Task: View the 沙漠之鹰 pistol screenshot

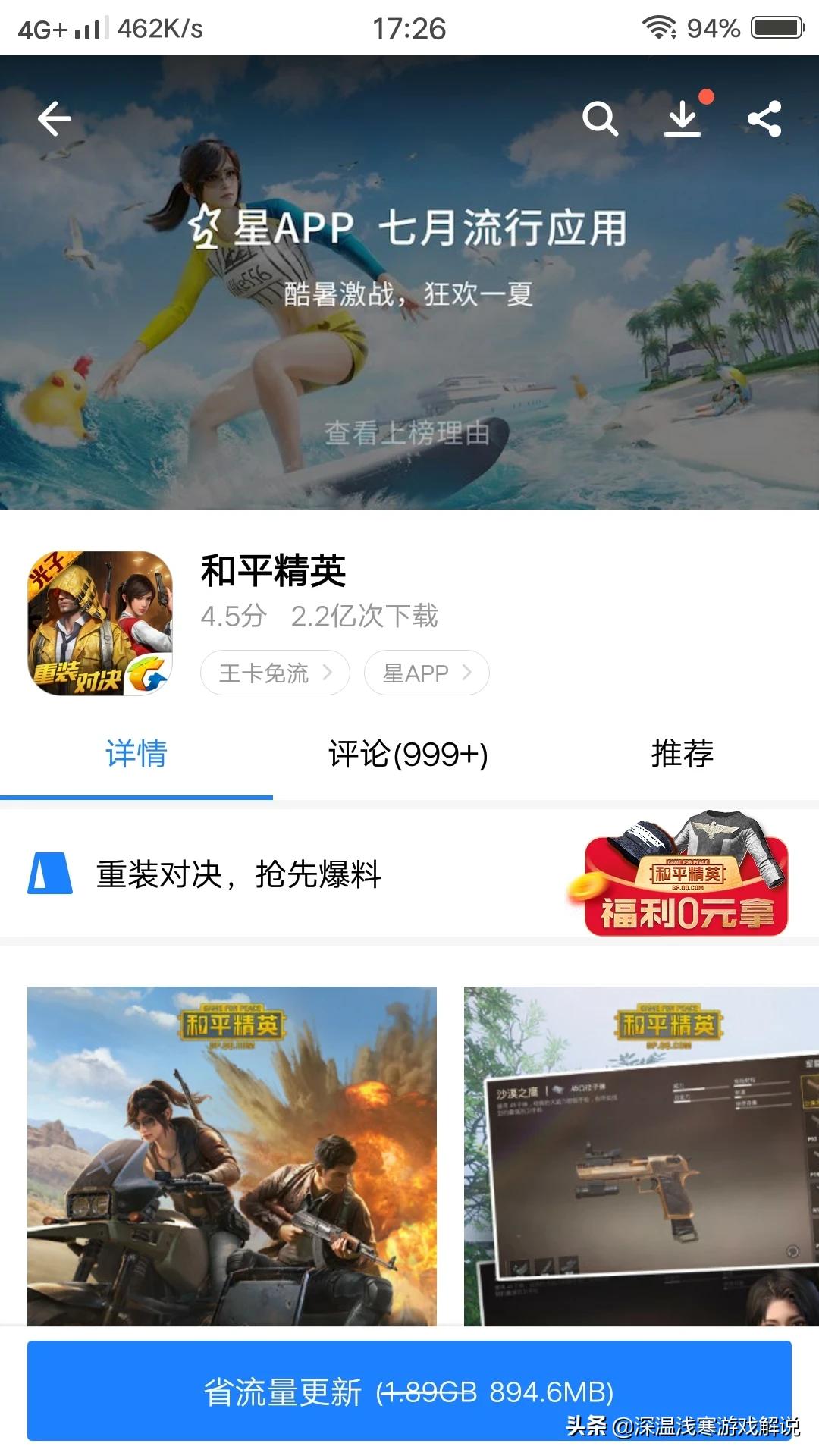Action: [642, 1155]
